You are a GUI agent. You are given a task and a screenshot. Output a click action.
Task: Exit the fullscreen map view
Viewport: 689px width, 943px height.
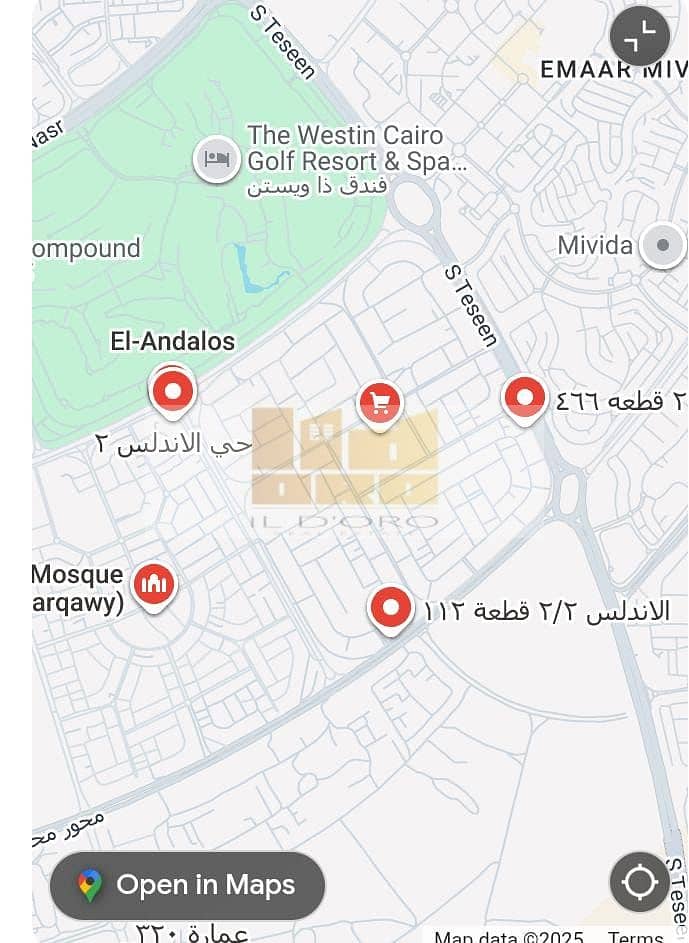click(x=639, y=37)
